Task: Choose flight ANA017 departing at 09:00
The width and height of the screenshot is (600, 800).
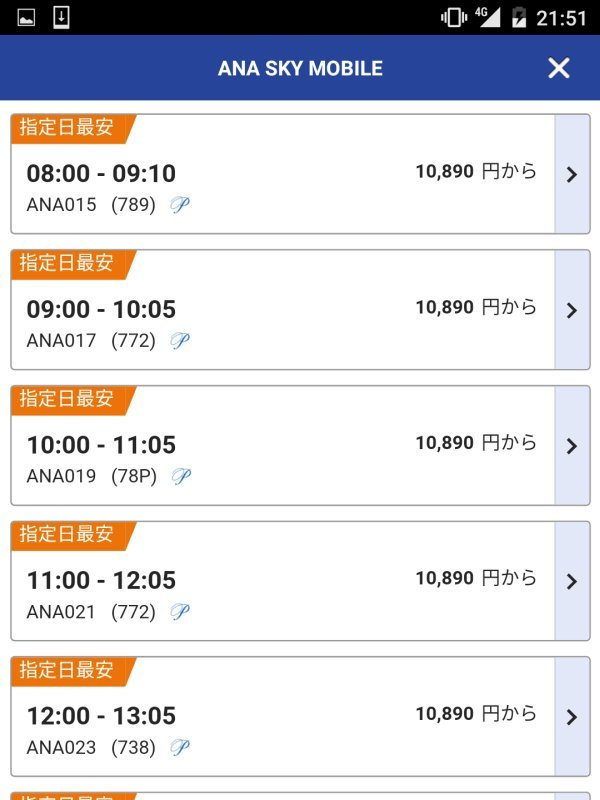Action: [x=300, y=310]
